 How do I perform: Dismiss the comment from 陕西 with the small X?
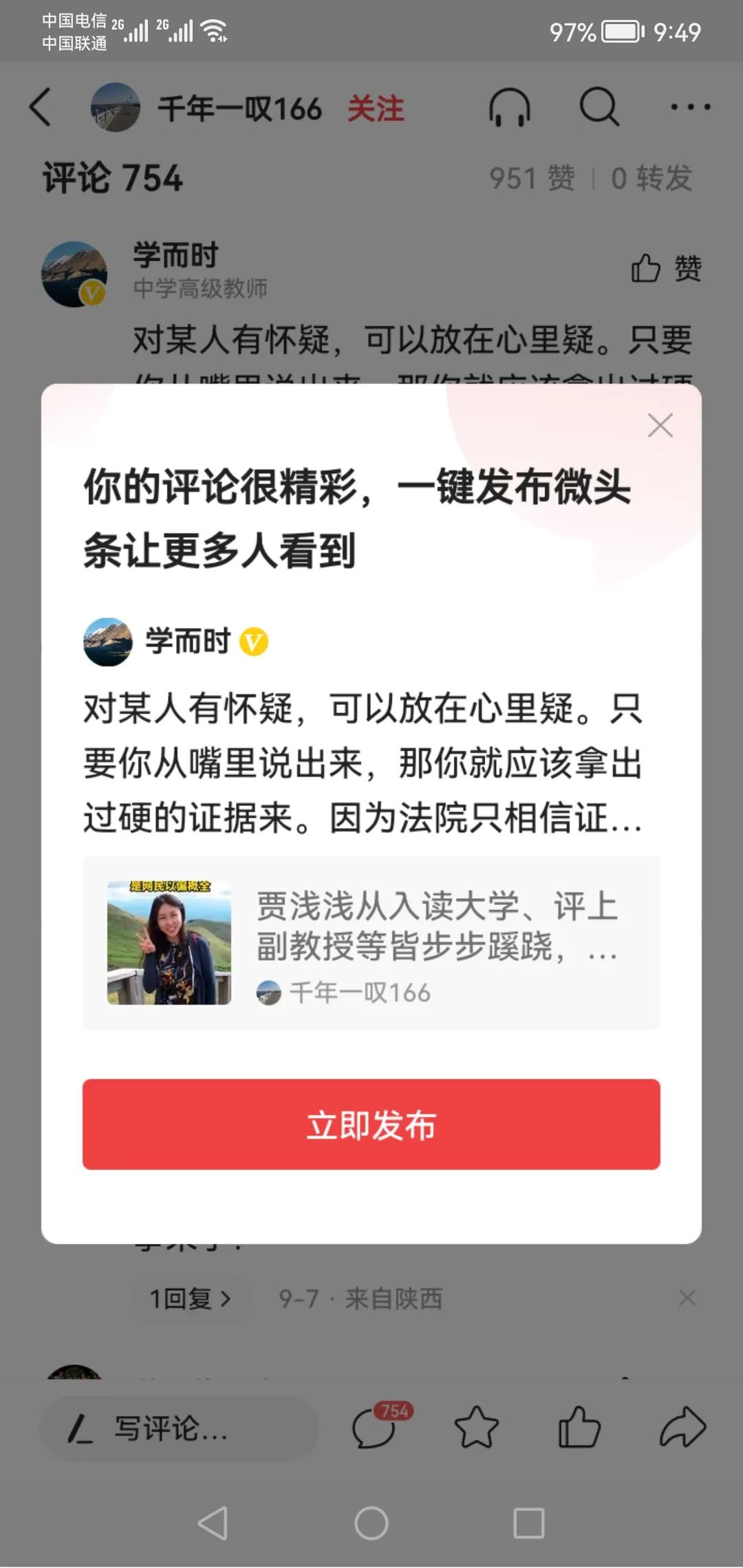click(687, 1298)
